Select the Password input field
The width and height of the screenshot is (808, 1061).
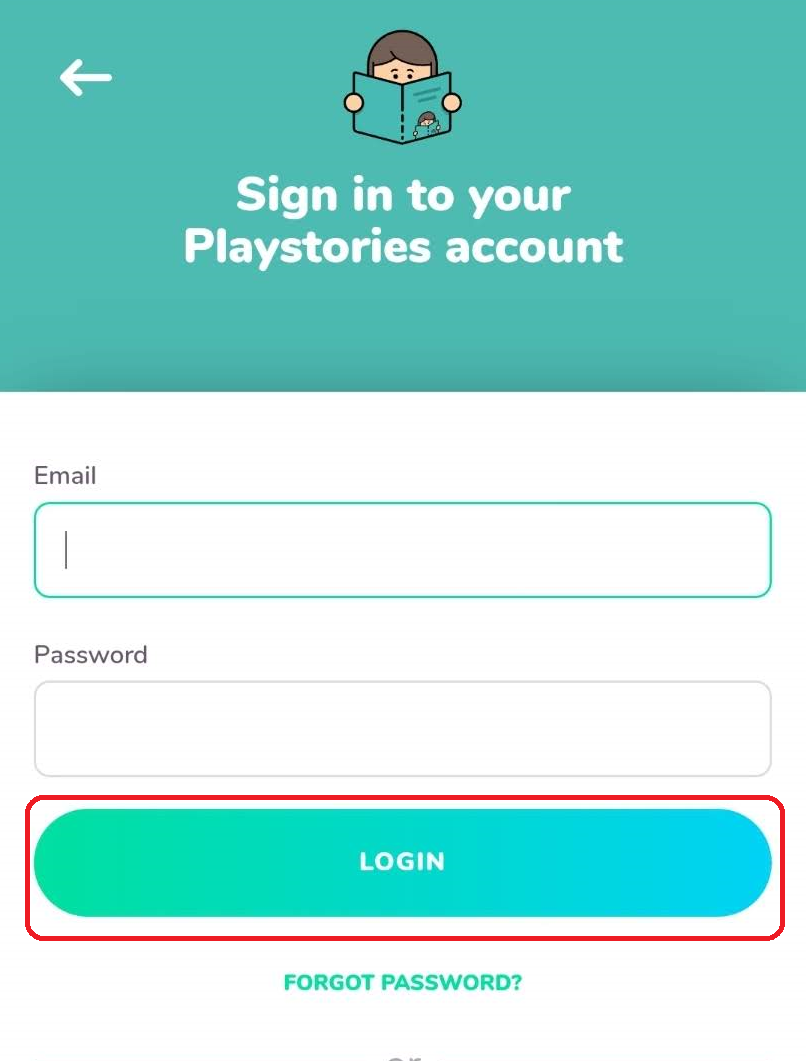tap(402, 729)
